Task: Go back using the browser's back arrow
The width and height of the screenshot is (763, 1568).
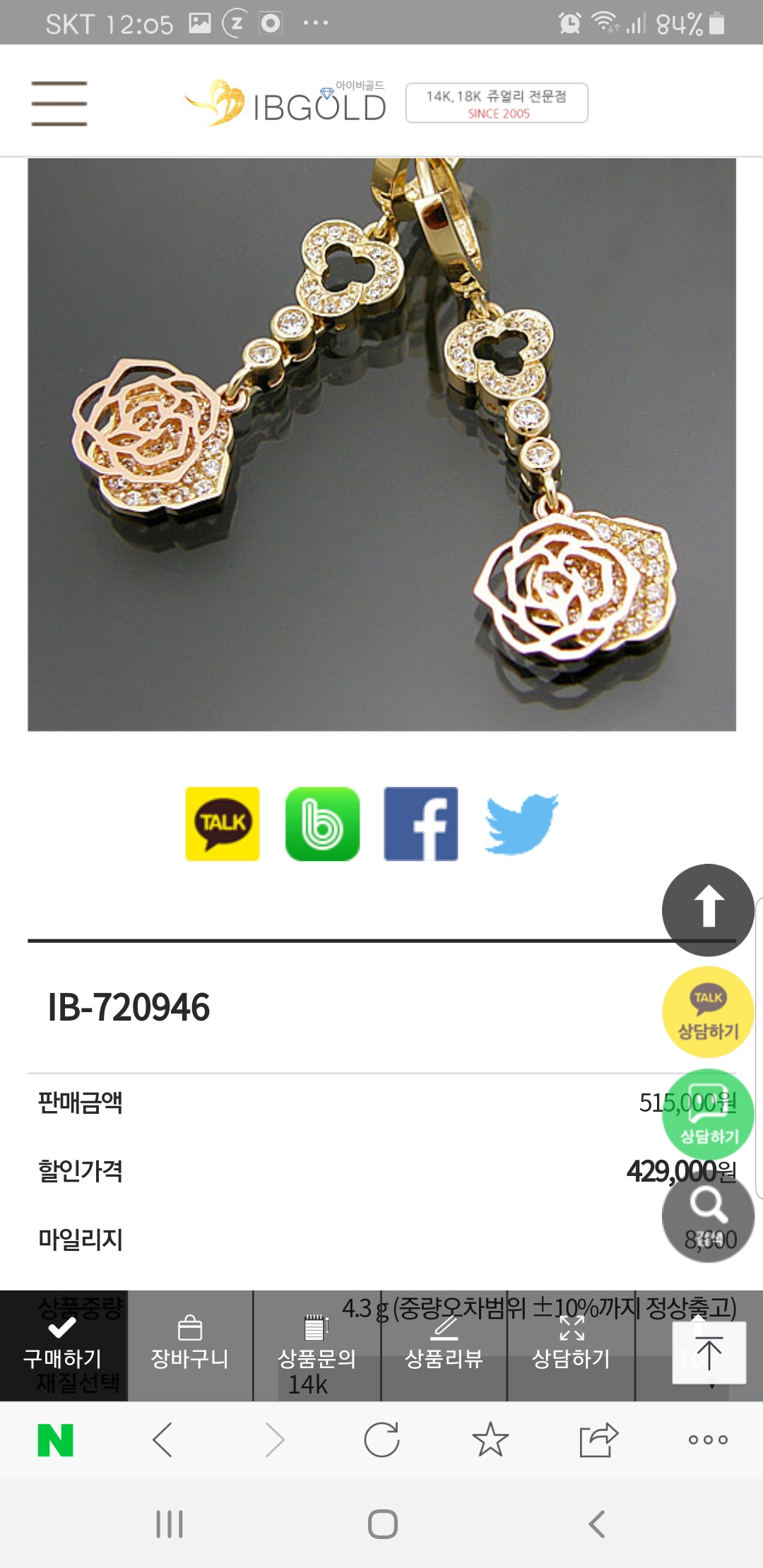Action: point(163,1440)
